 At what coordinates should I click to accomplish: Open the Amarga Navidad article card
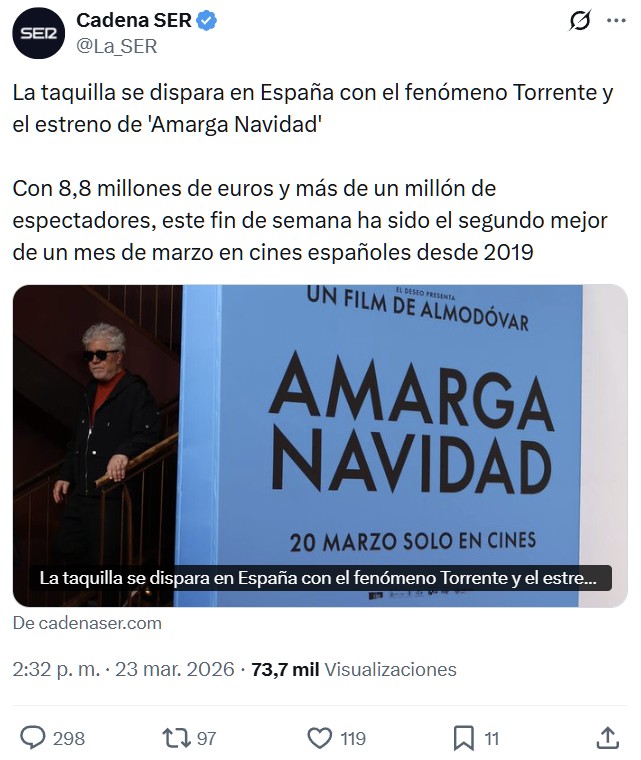[x=320, y=445]
